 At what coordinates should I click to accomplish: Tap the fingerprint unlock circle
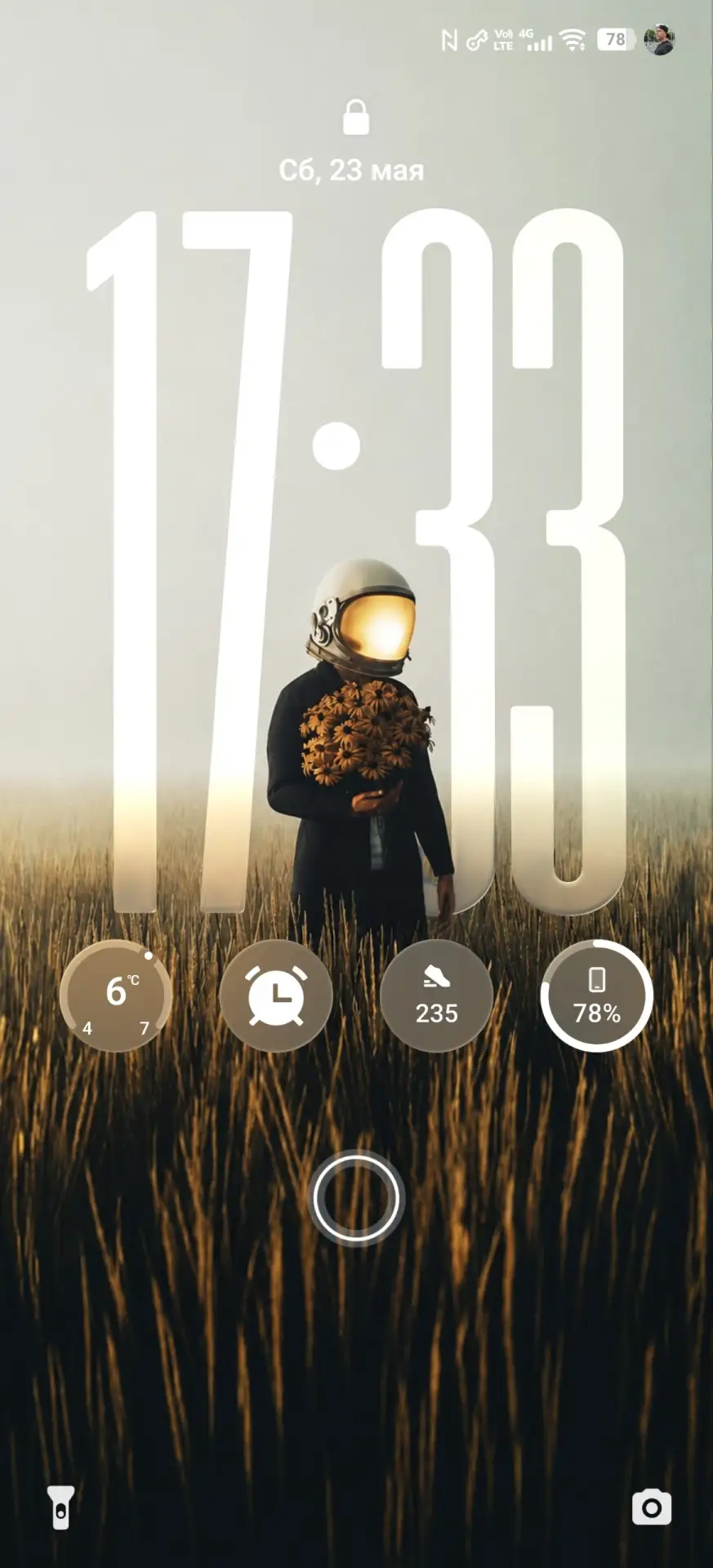coord(356,1198)
